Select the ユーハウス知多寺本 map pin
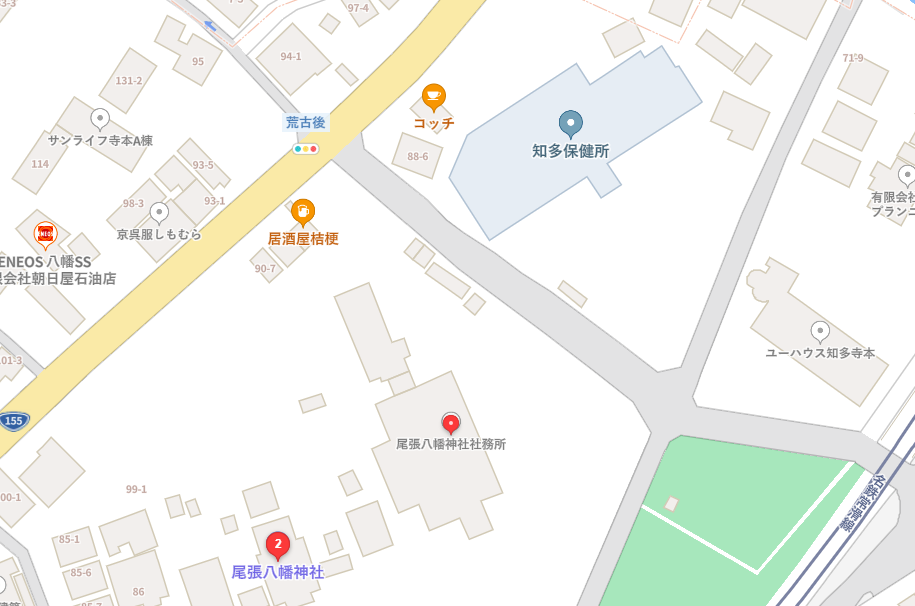Screen dimensions: 915x606 (820, 331)
